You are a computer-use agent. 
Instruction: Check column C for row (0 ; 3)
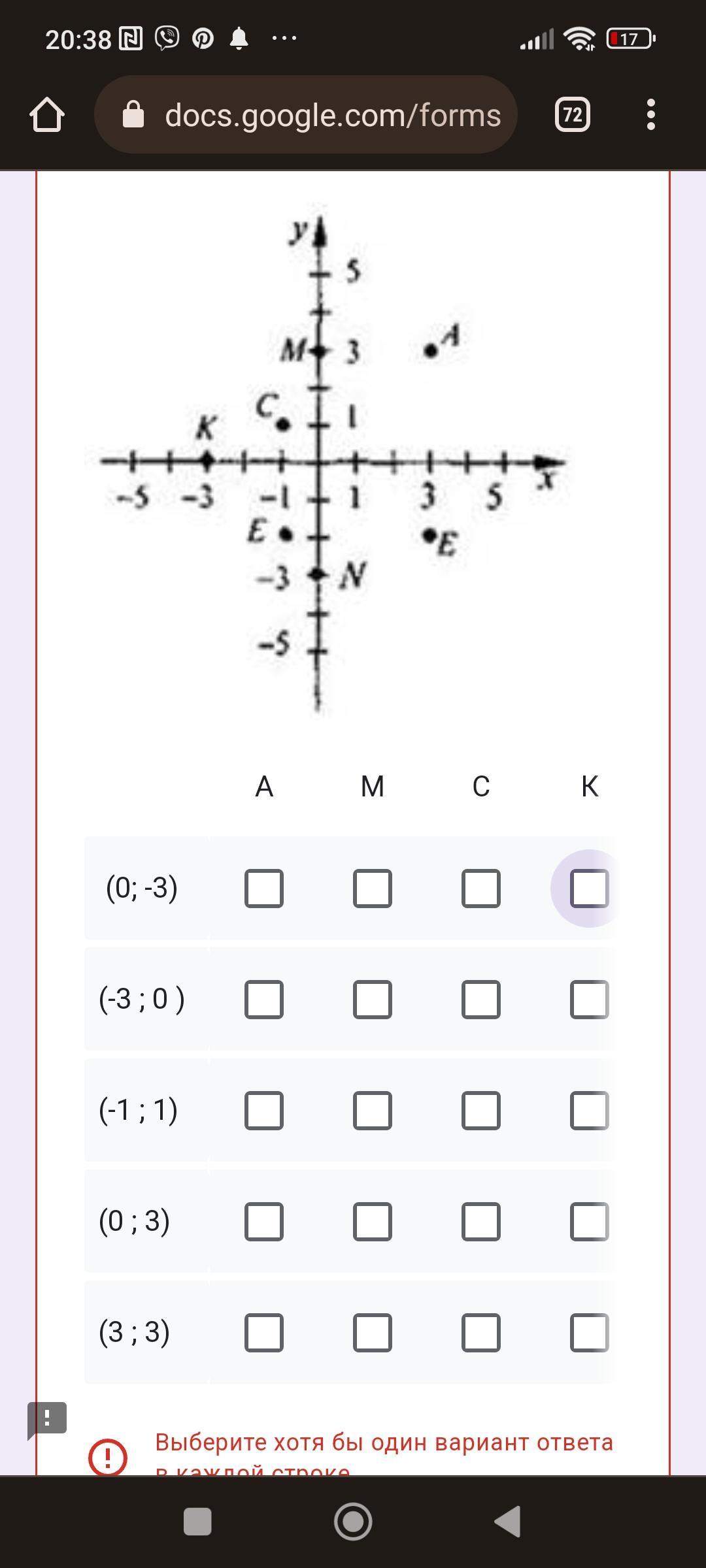(x=481, y=1222)
